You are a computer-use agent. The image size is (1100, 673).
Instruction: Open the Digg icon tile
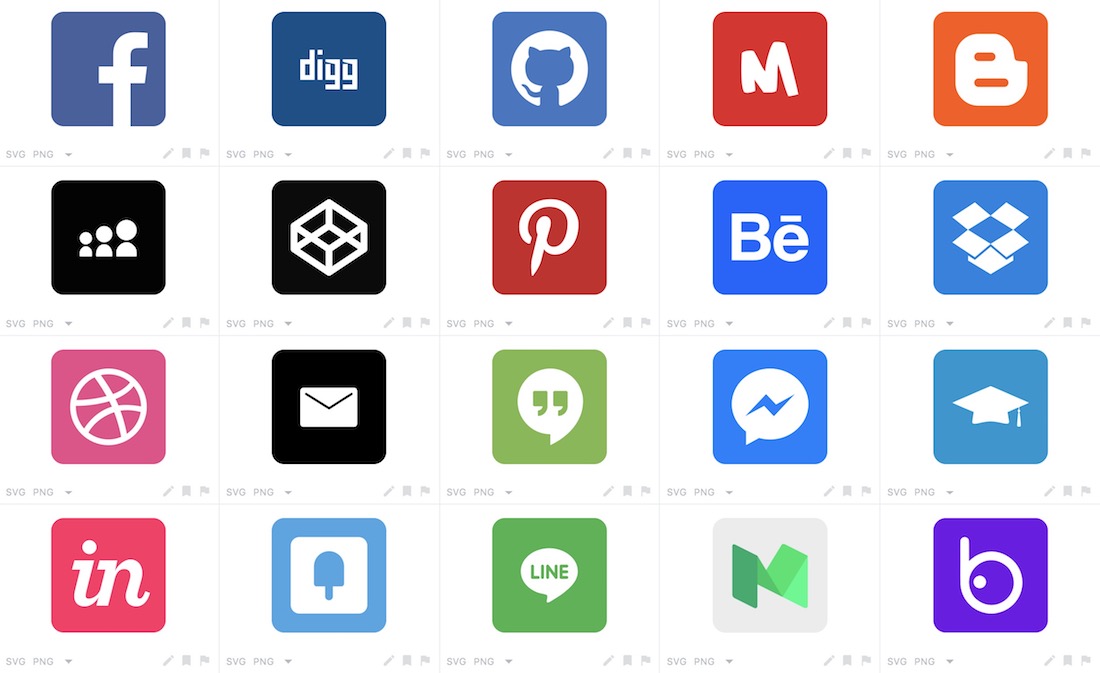[x=329, y=69]
